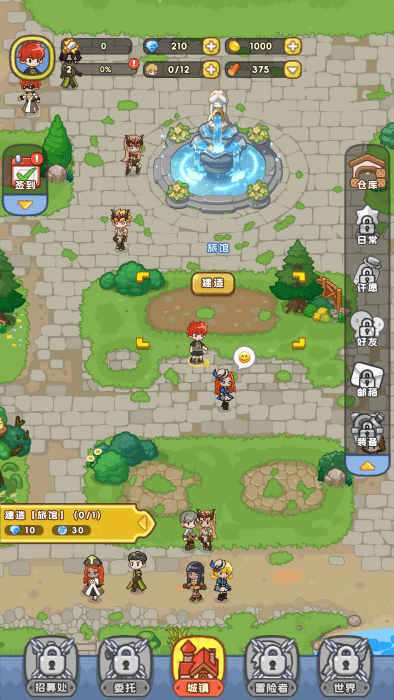Tap the smiley speech bubble

(245, 358)
